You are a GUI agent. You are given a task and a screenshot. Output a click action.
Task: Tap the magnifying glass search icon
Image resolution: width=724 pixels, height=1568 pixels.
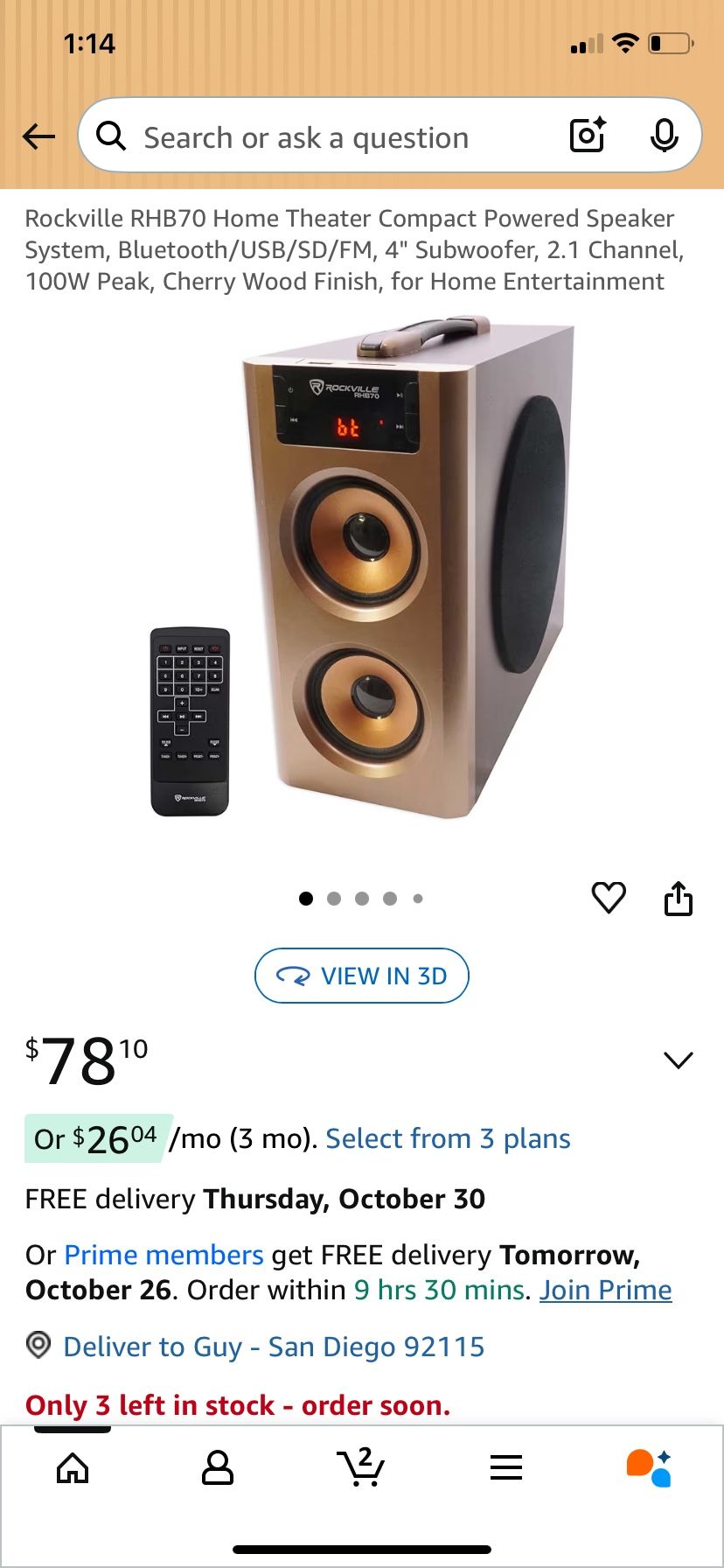point(110,136)
